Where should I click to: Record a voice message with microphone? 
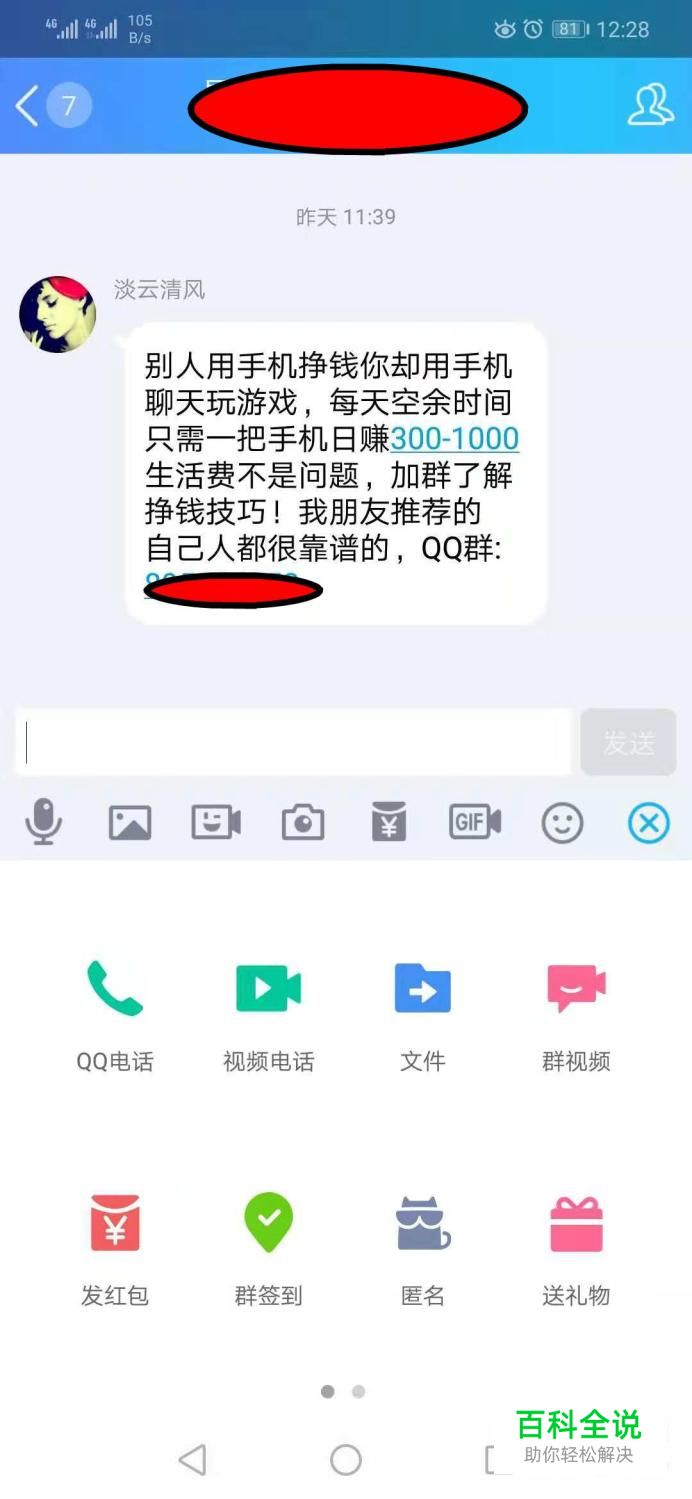coord(43,824)
